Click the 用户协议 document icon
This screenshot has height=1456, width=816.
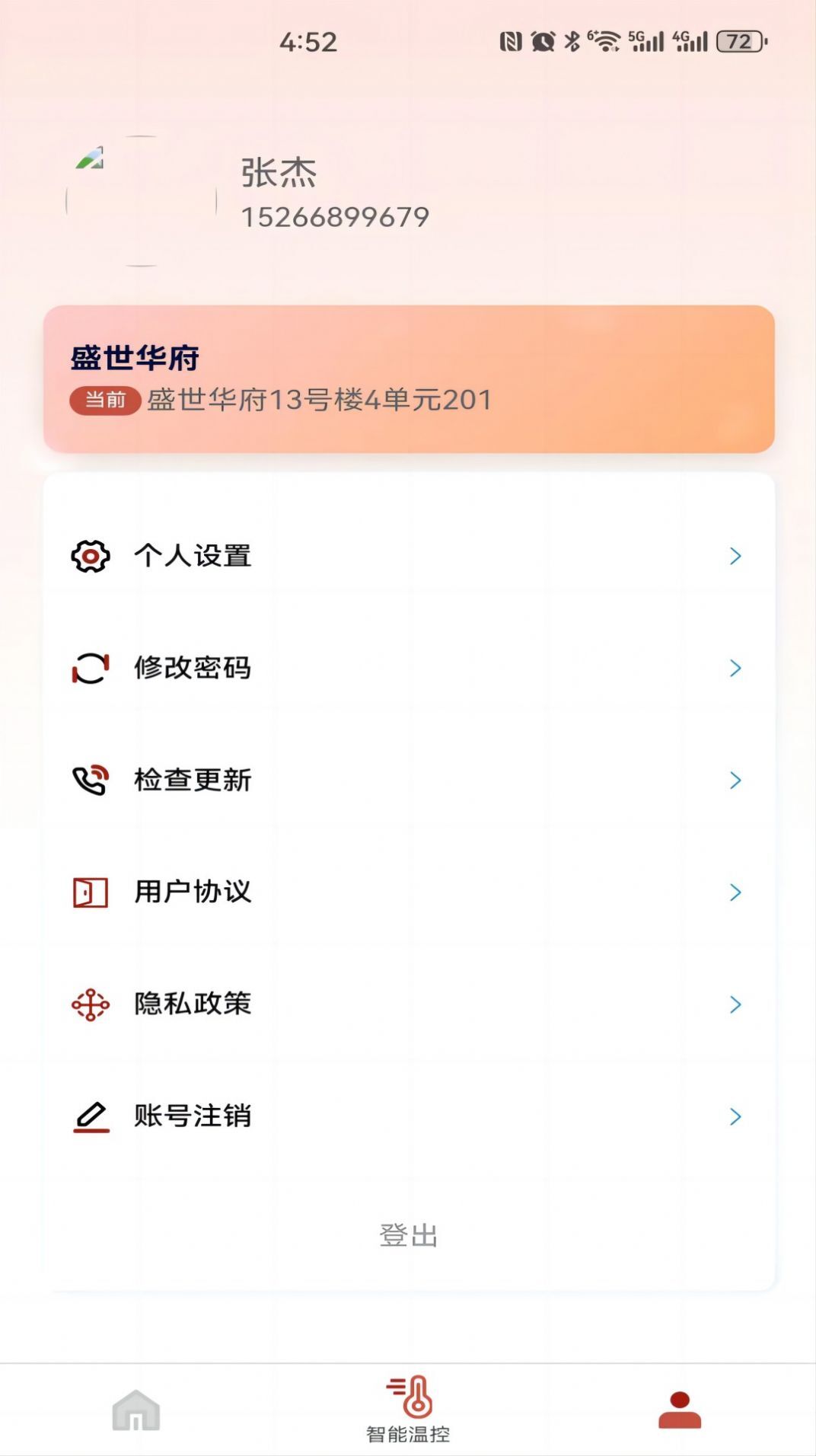pos(89,892)
